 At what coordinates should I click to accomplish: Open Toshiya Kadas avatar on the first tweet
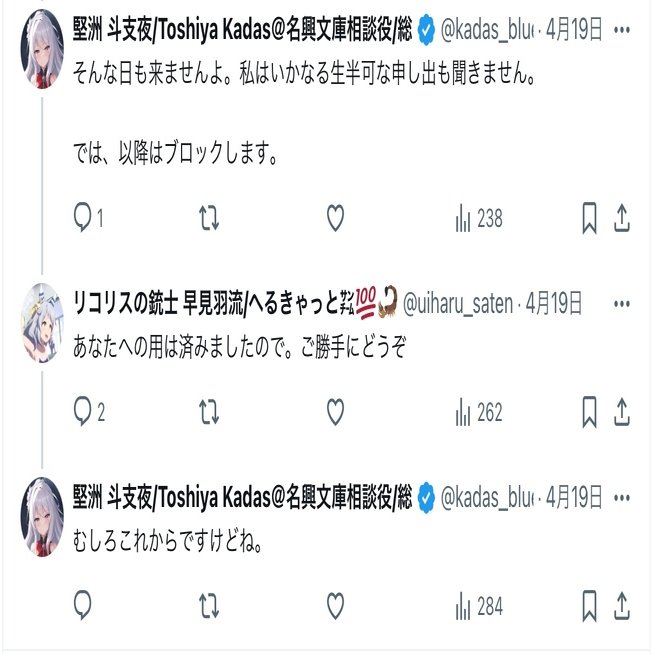[x=41, y=50]
